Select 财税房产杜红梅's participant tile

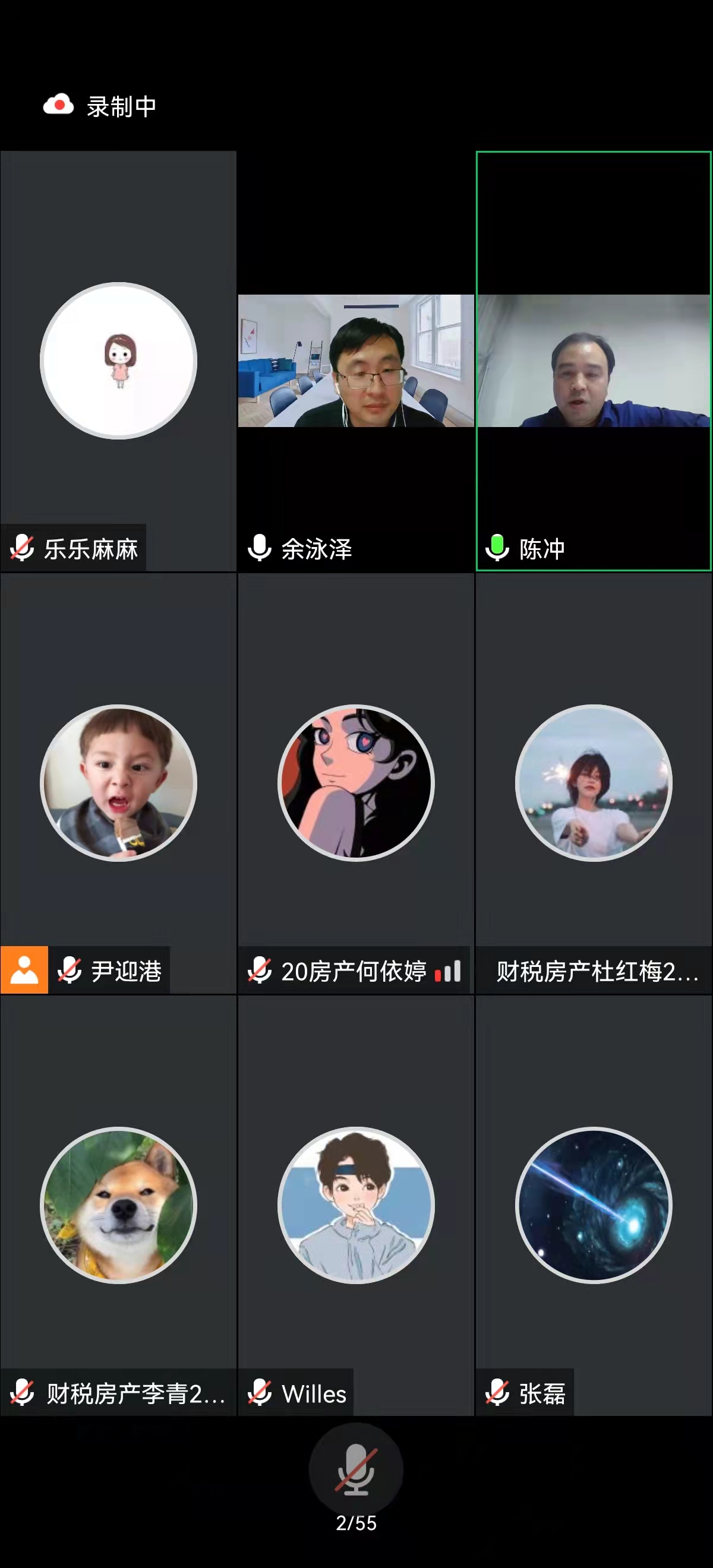593,783
